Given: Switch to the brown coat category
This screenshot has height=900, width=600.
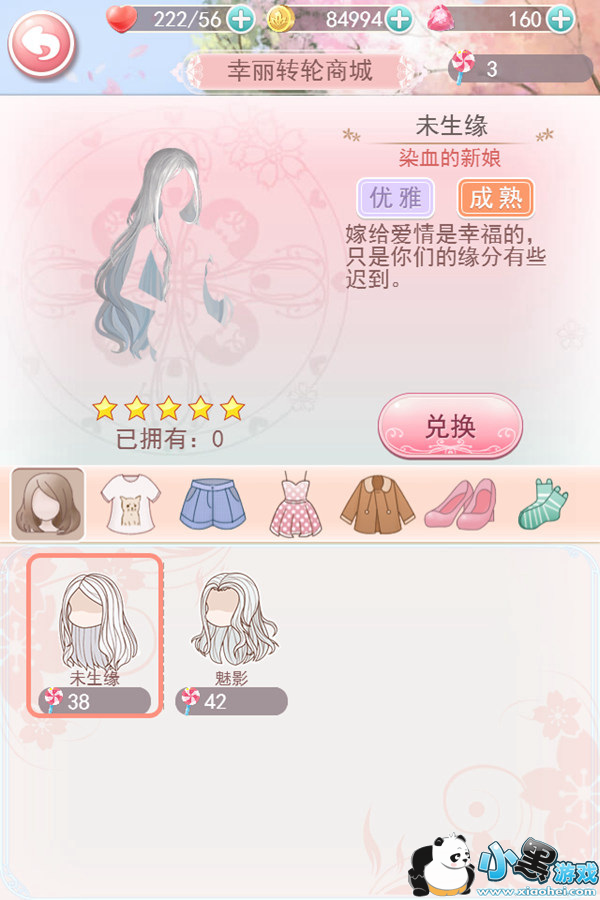Looking at the screenshot, I should [376, 505].
